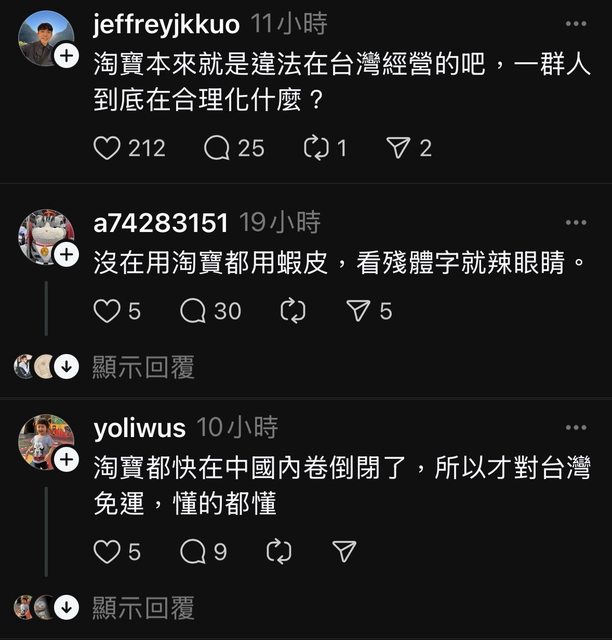This screenshot has height=640, width=612.
Task: Open a74283151's profile from username
Action: click(161, 222)
